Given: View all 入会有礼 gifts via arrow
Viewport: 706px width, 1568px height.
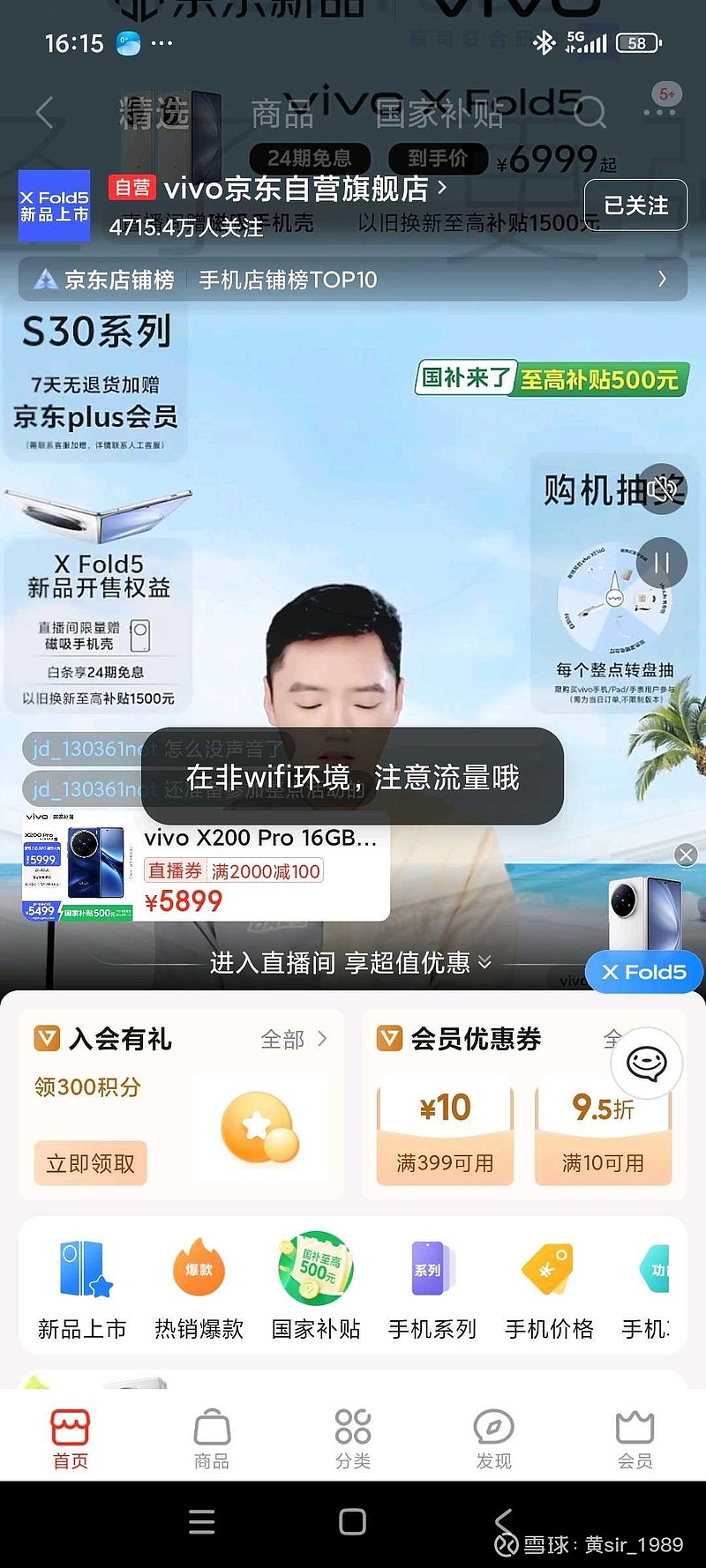Looking at the screenshot, I should (304, 1039).
